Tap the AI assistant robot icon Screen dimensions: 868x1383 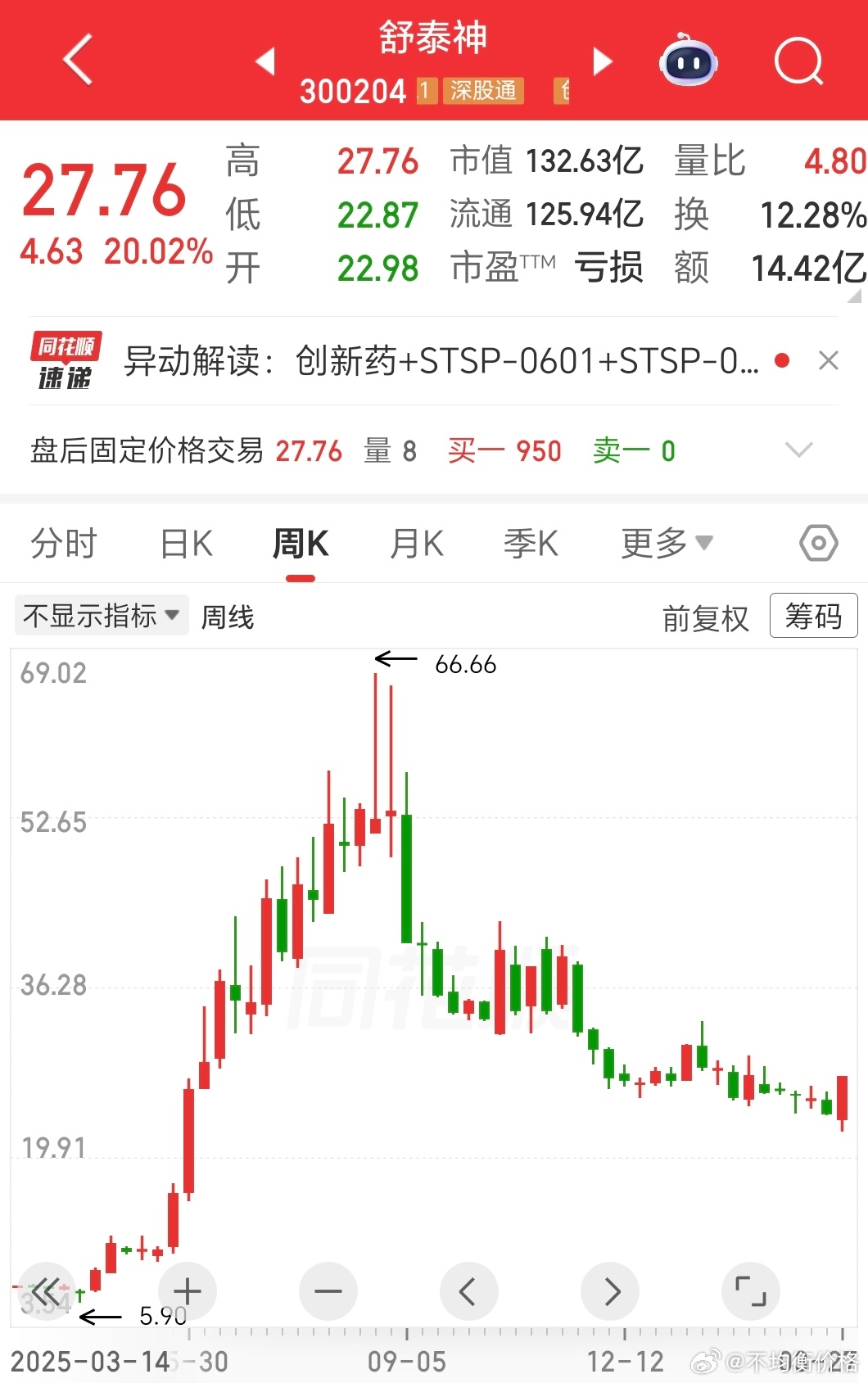click(x=688, y=61)
